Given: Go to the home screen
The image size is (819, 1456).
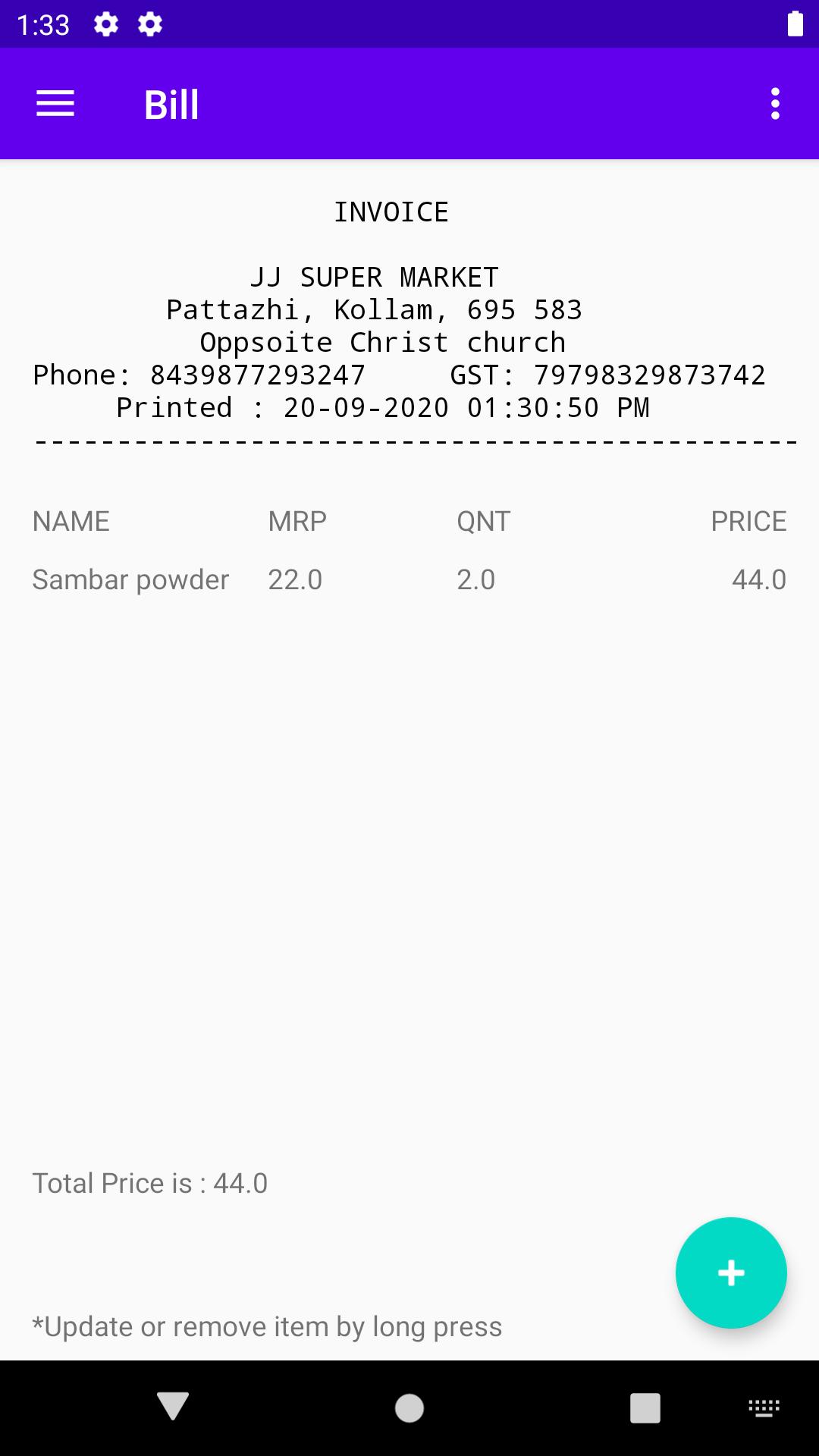Looking at the screenshot, I should [409, 1407].
